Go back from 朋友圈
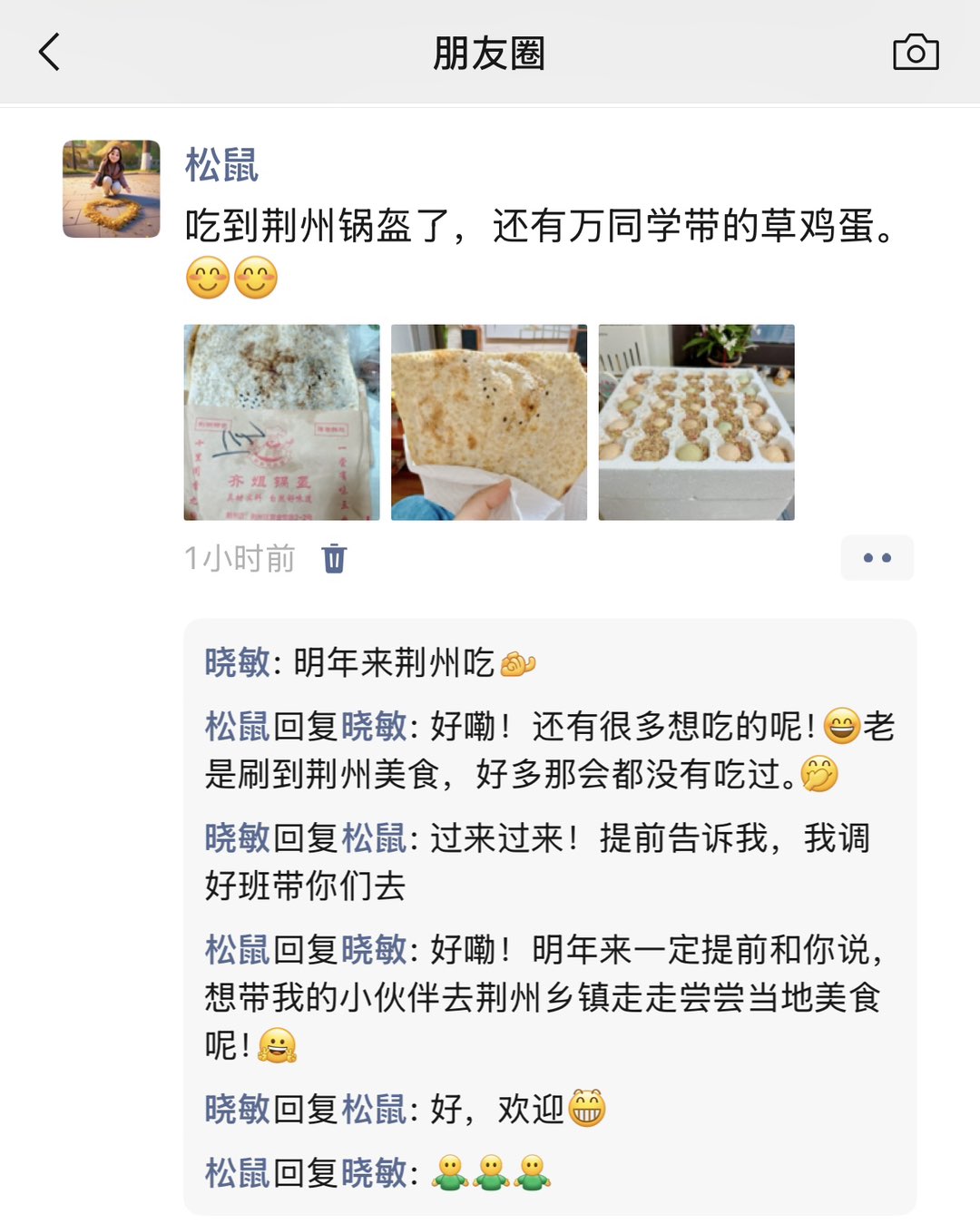Image resolution: width=980 pixels, height=1224 pixels. tap(50, 52)
